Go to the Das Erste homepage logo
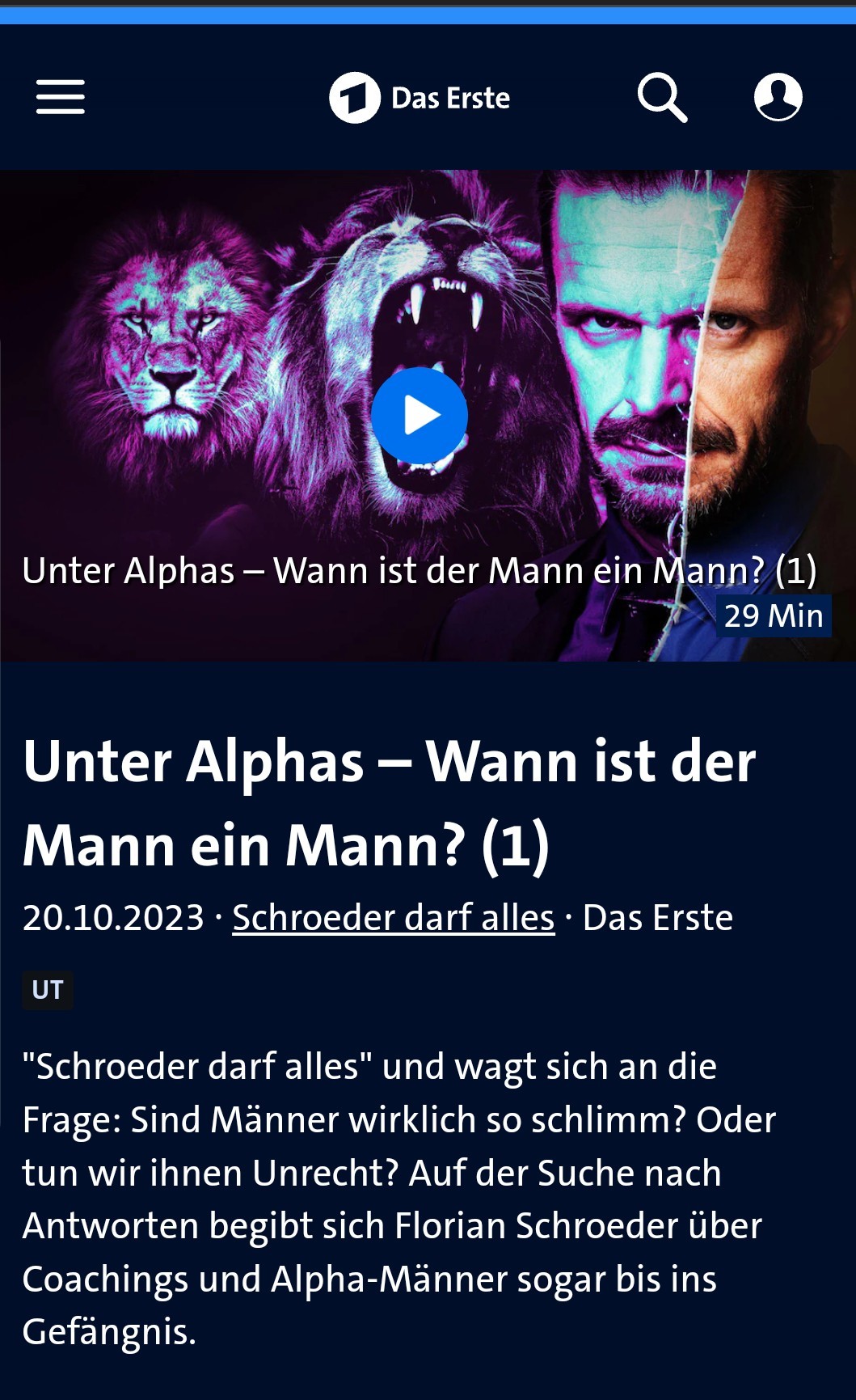 click(x=420, y=98)
